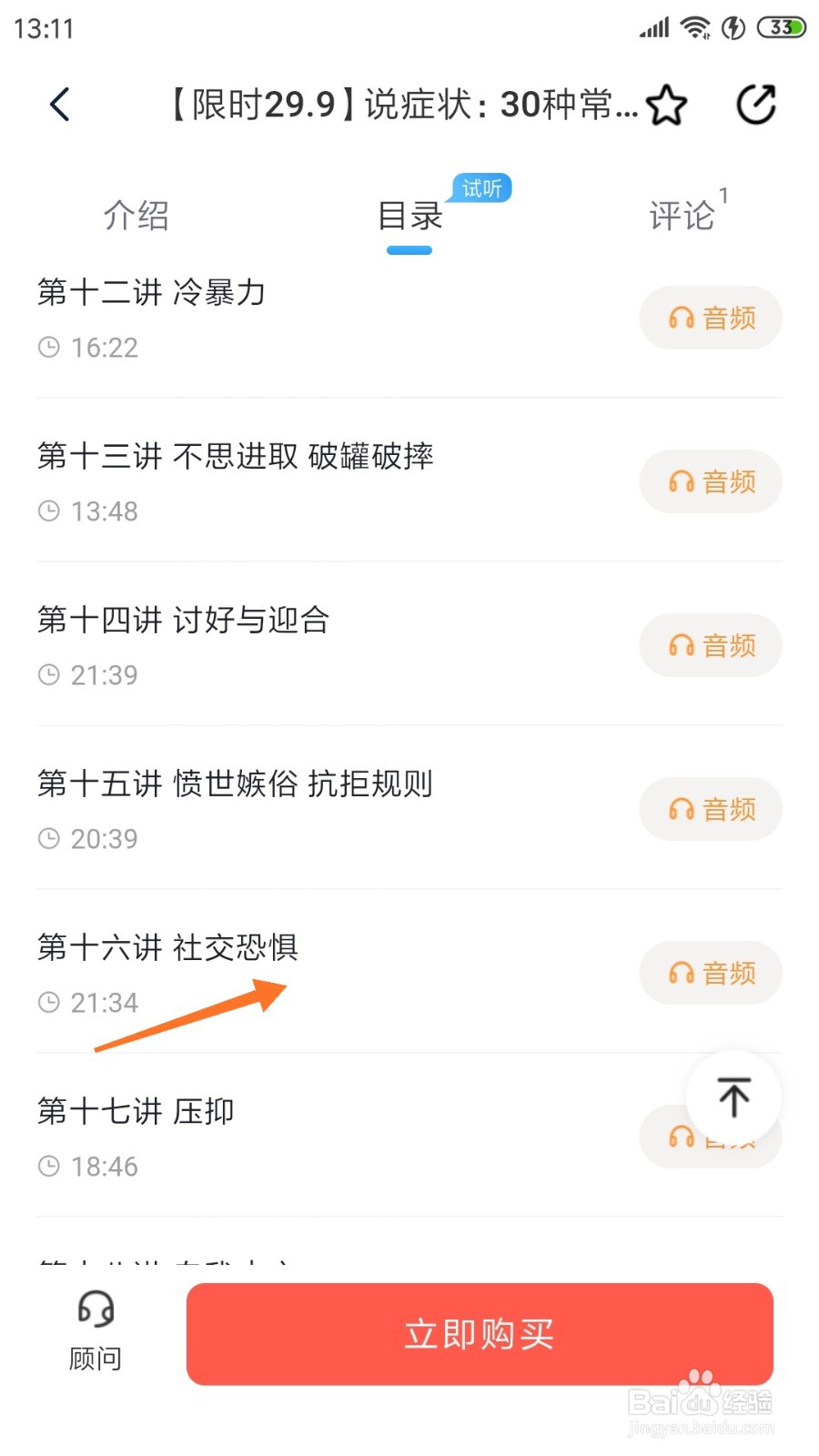Image resolution: width=819 pixels, height=1456 pixels.
Task: Jump back to top with the floating arrow button
Action: tap(733, 1097)
